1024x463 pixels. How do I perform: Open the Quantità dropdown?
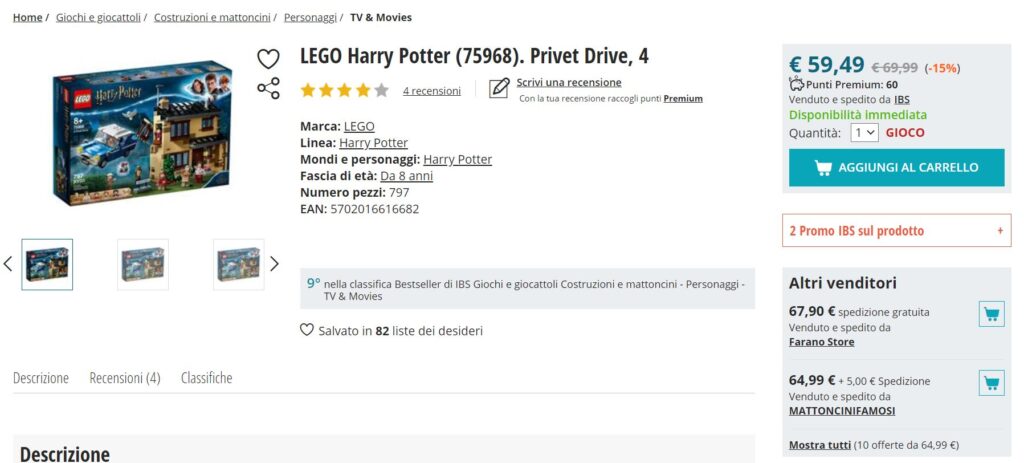click(864, 132)
